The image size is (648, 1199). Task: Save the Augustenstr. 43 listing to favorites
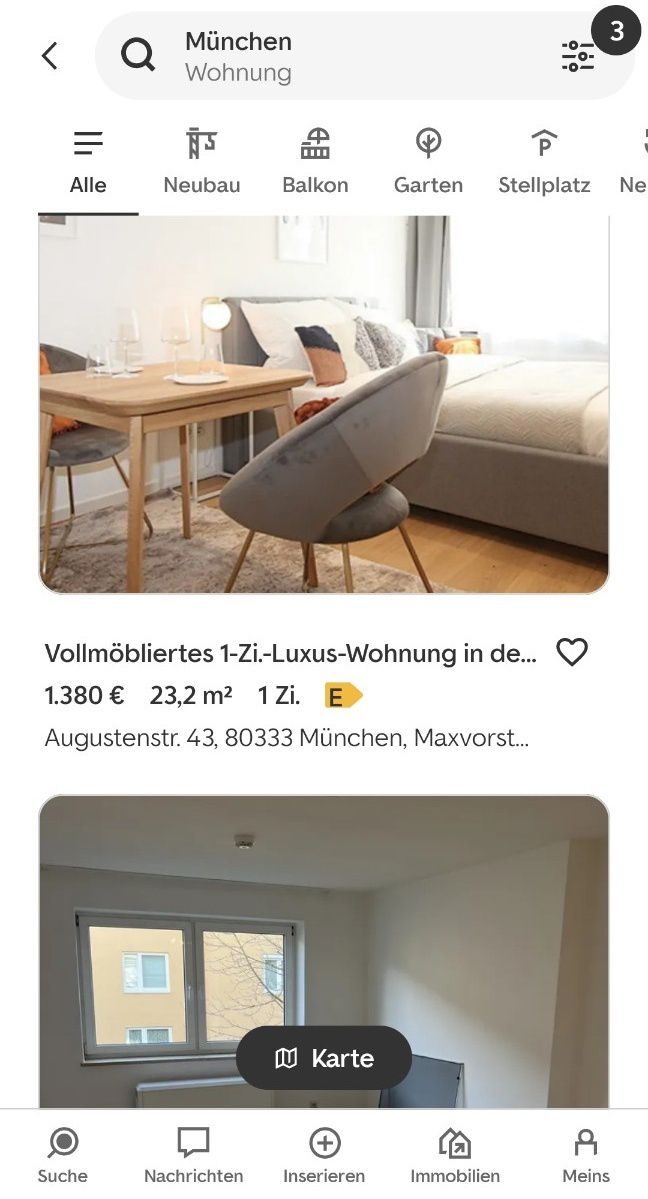[x=572, y=653]
